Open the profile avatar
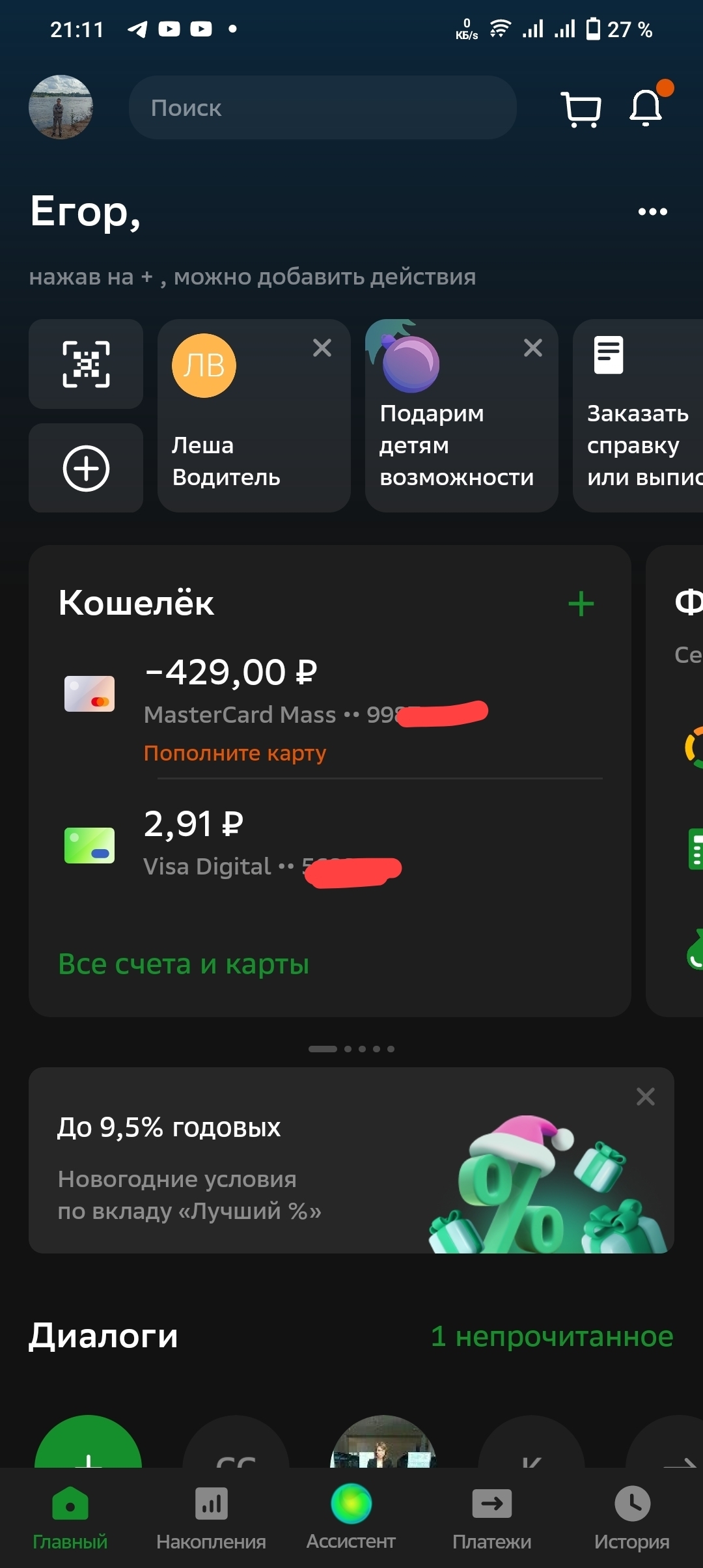703x1568 pixels. tap(61, 107)
